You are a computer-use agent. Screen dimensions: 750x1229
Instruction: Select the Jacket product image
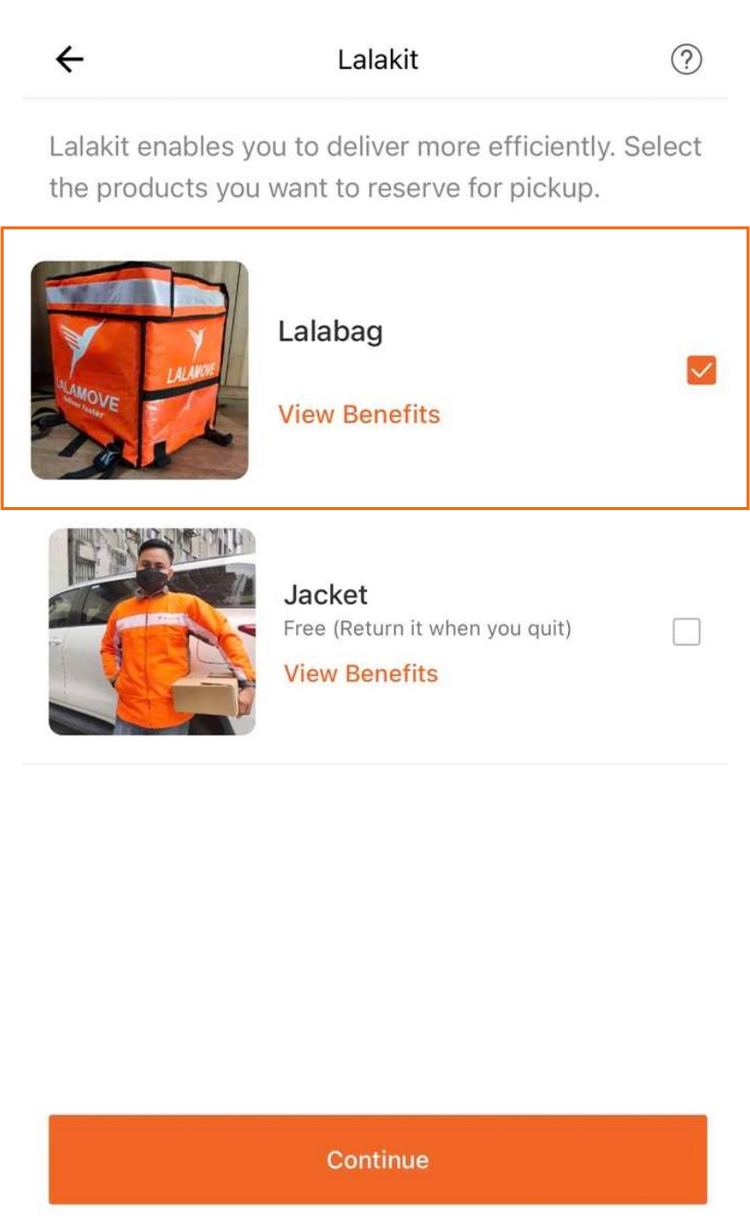point(152,631)
